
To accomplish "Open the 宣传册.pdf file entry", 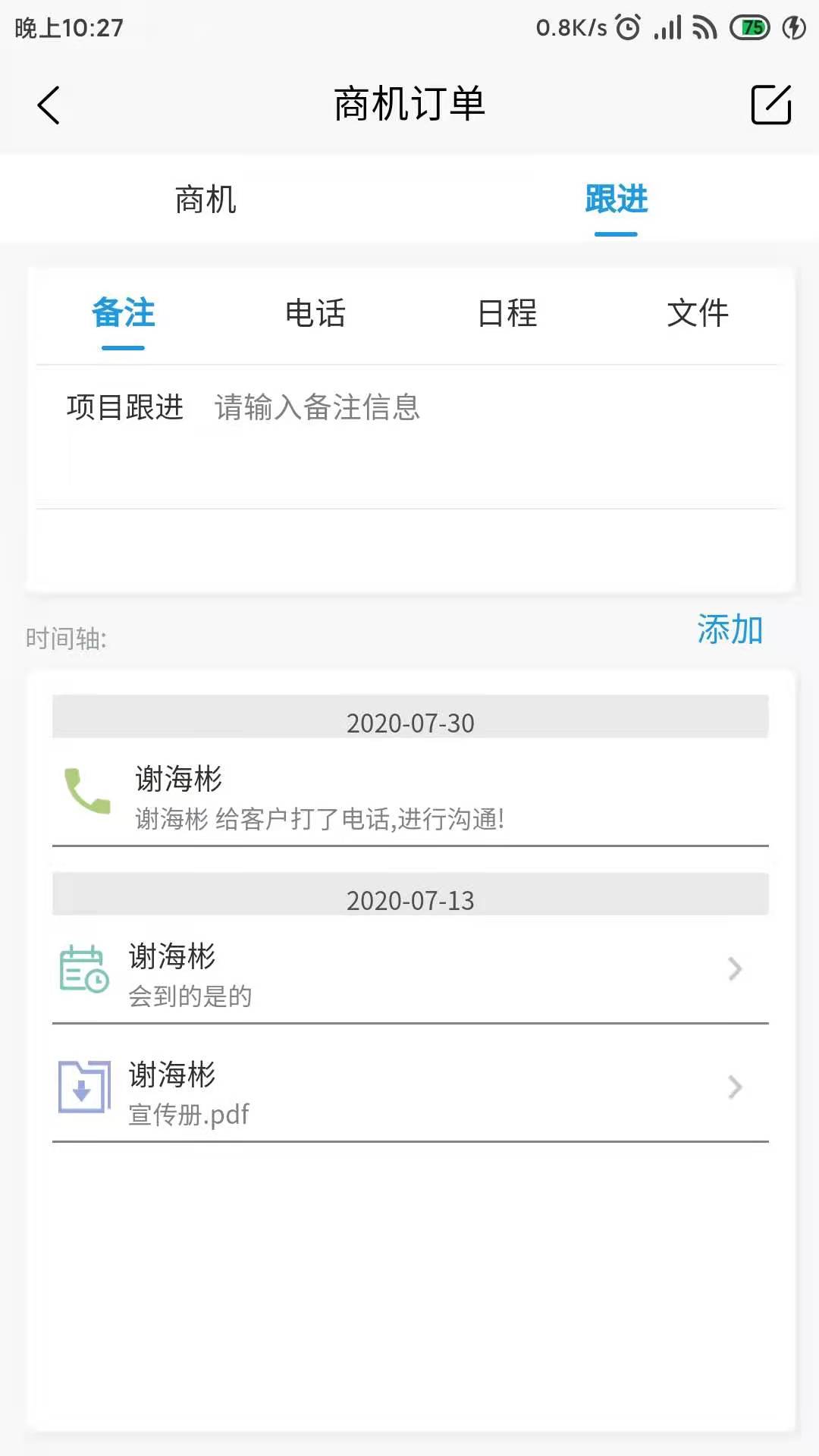I will pos(410,1087).
